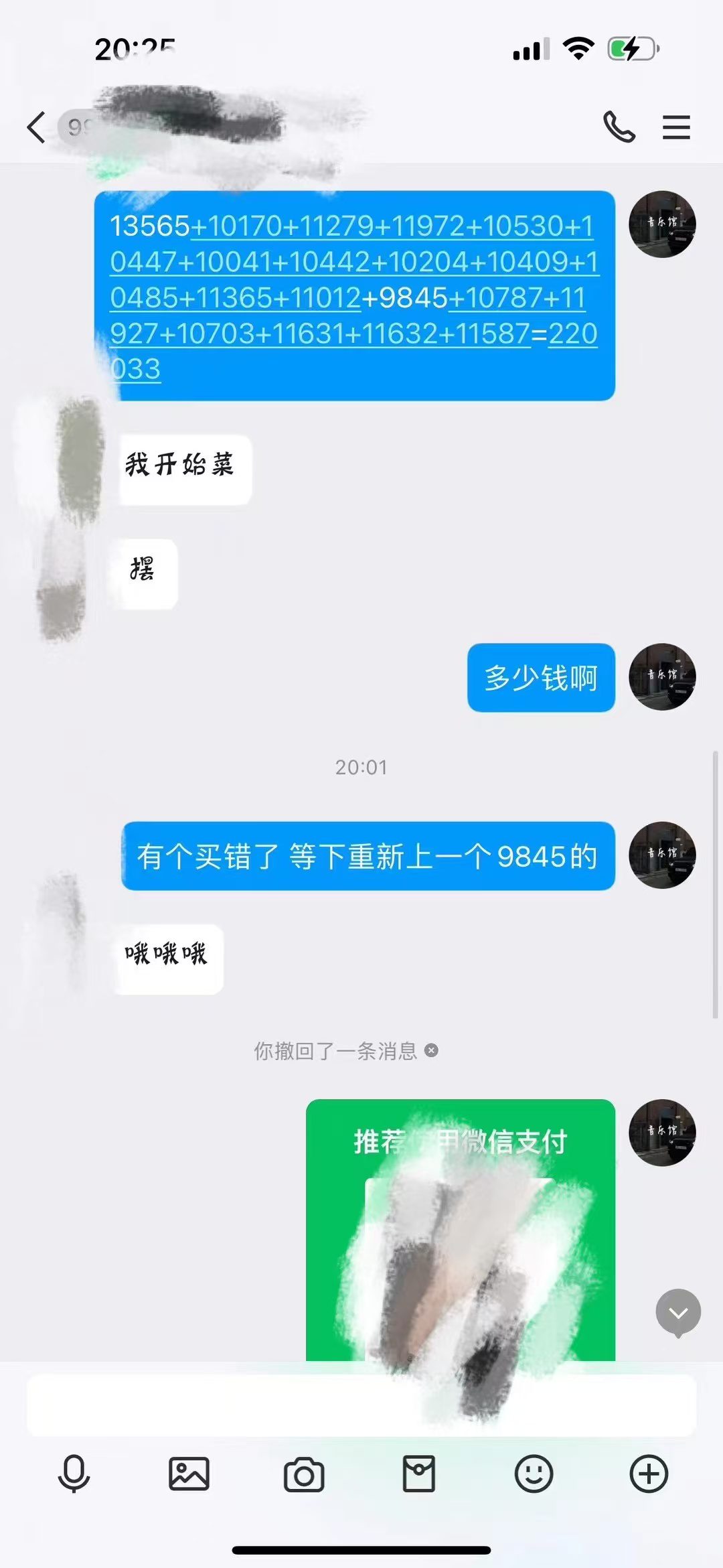Screen dimensions: 723x1568
Task: Go back to the chat list
Action: 36,127
